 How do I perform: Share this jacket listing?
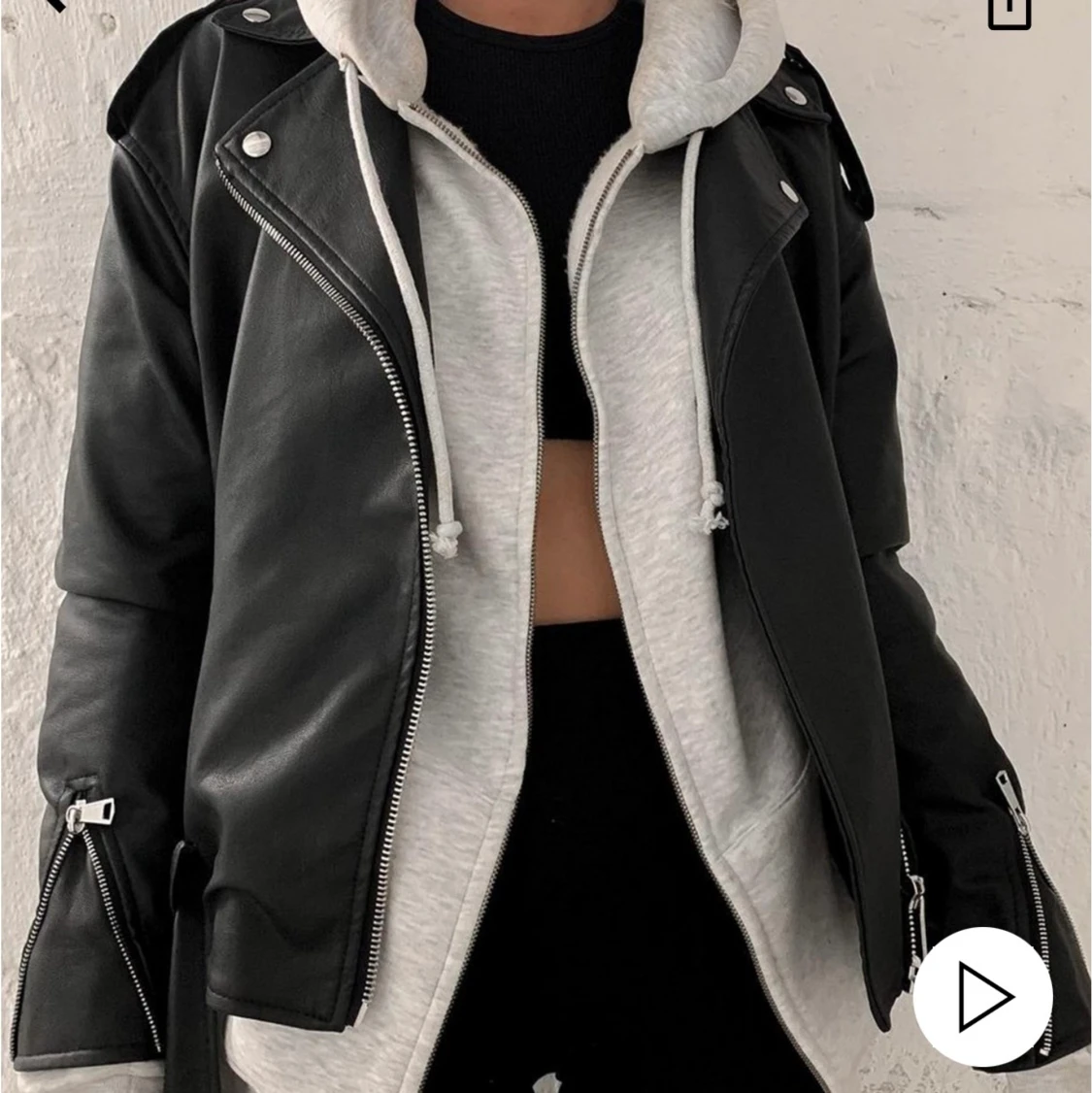pos(1009,12)
